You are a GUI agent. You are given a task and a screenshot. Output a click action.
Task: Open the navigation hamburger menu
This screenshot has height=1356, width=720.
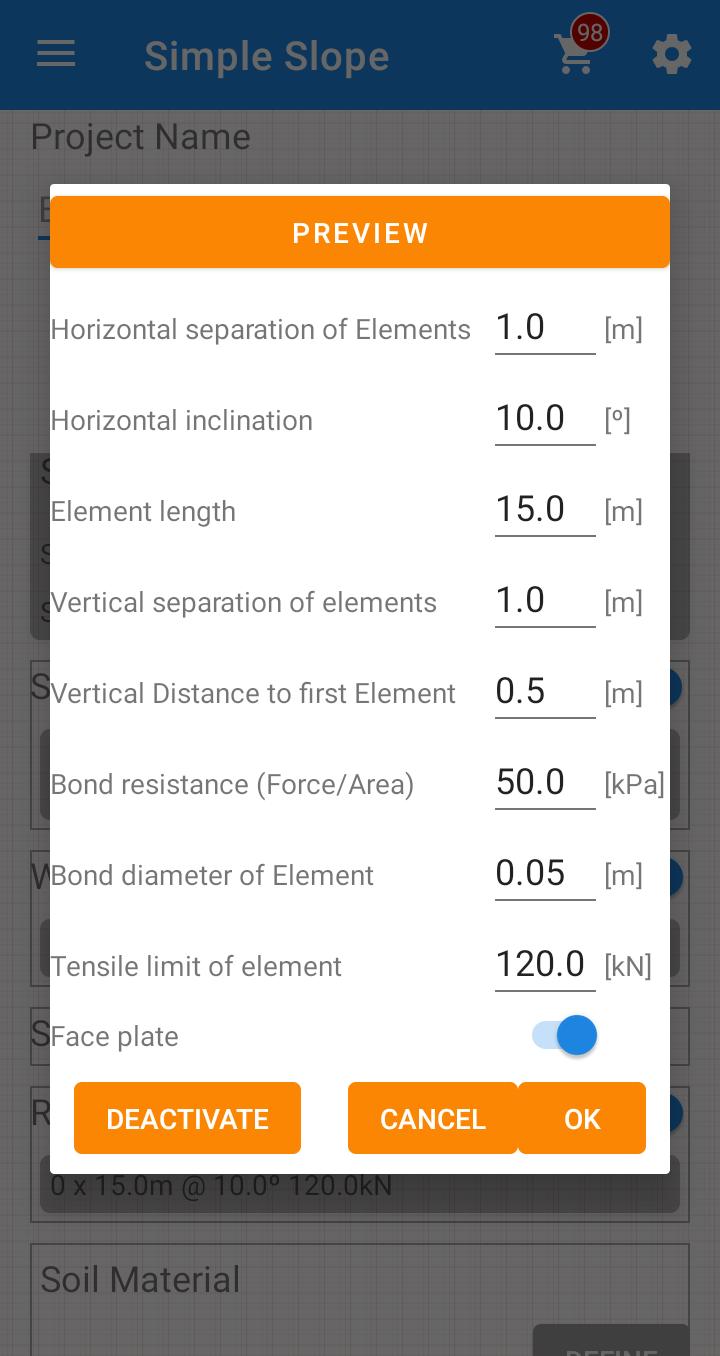click(56, 54)
